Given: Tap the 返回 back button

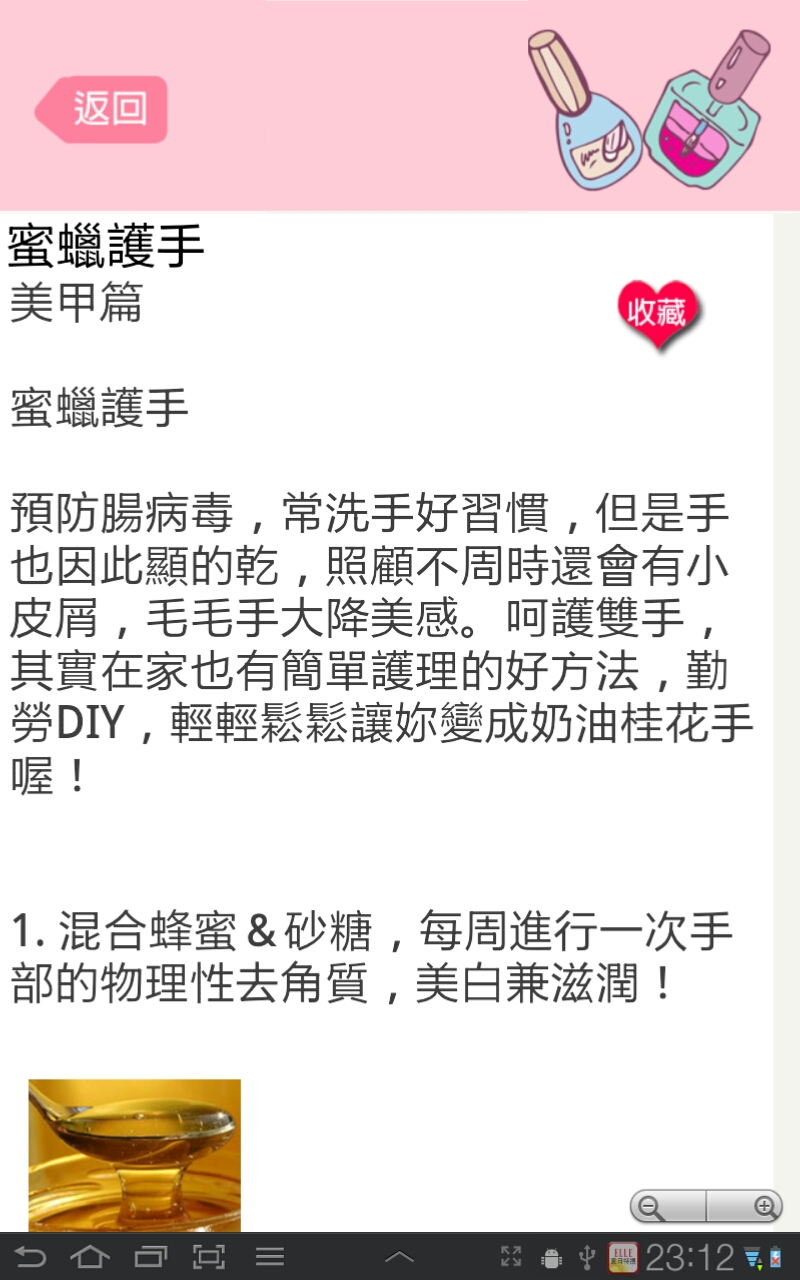Looking at the screenshot, I should [x=103, y=109].
